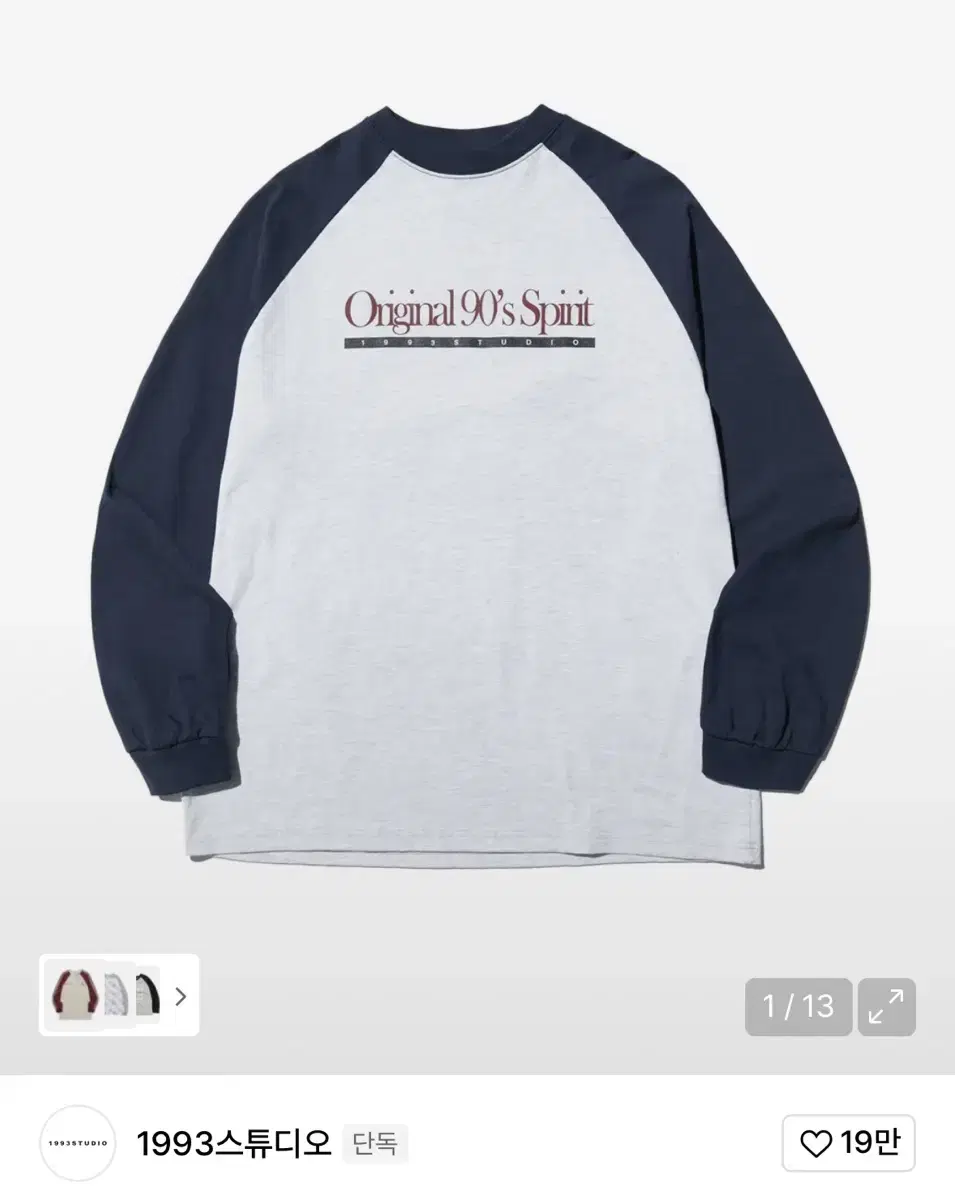Check the 1/13 image counter indicator

pyautogui.click(x=798, y=1006)
